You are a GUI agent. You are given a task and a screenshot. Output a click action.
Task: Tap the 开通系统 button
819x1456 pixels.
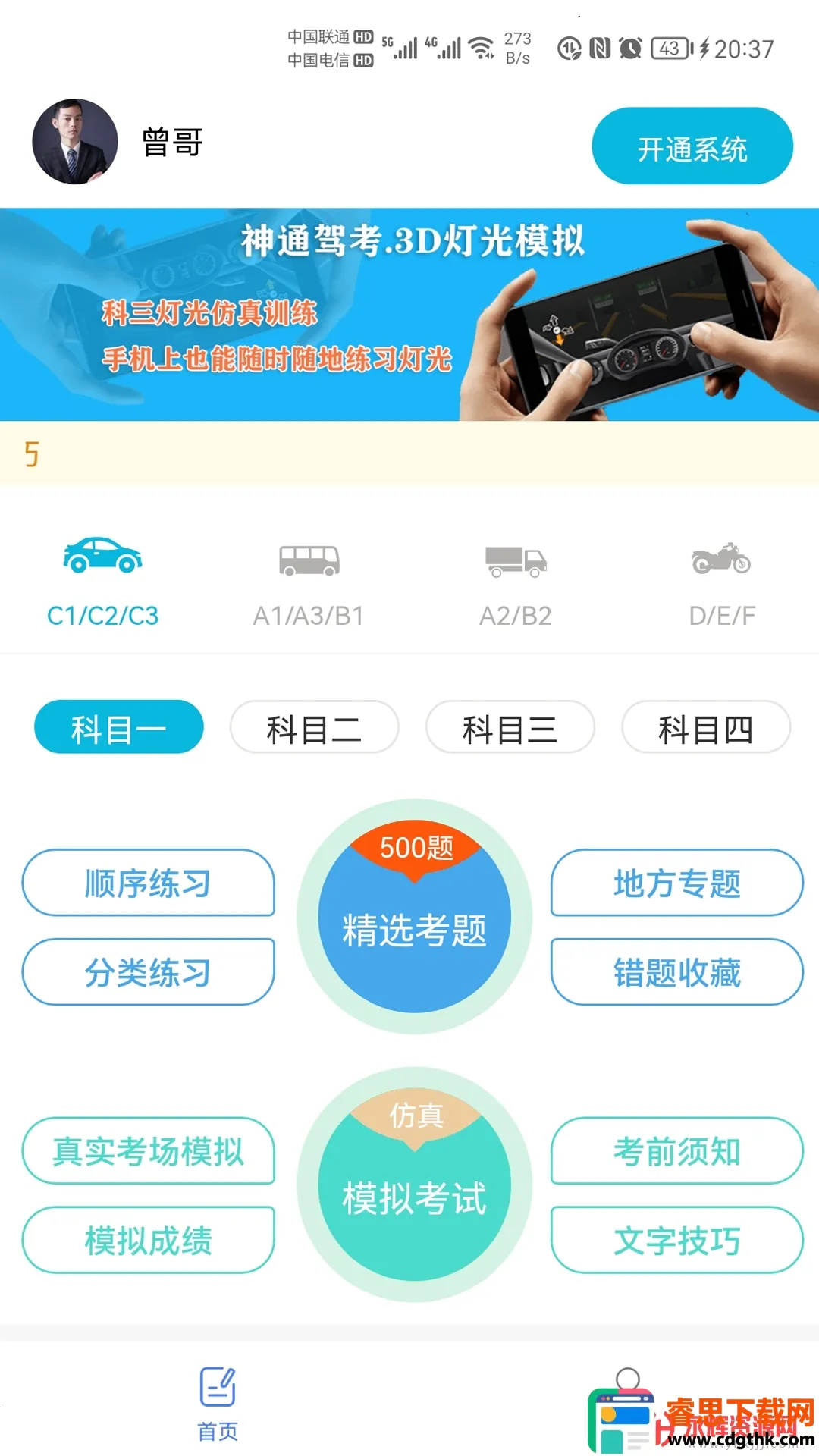tap(692, 146)
